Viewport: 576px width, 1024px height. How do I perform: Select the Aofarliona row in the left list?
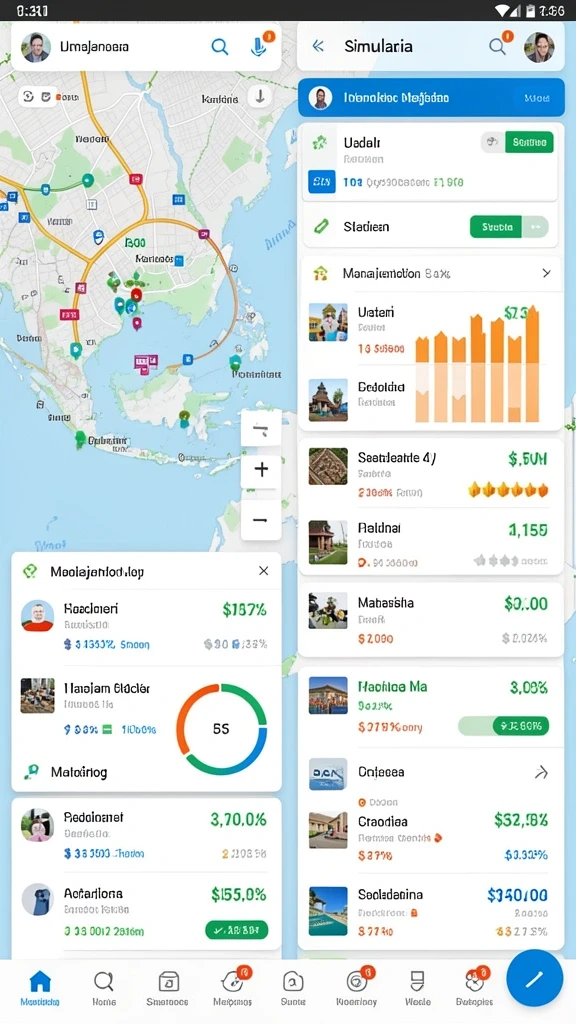(x=146, y=912)
